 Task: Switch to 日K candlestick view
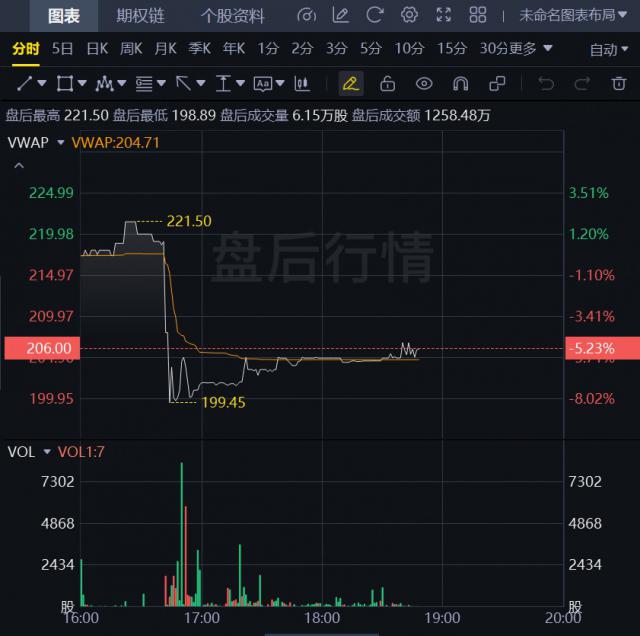[97, 48]
